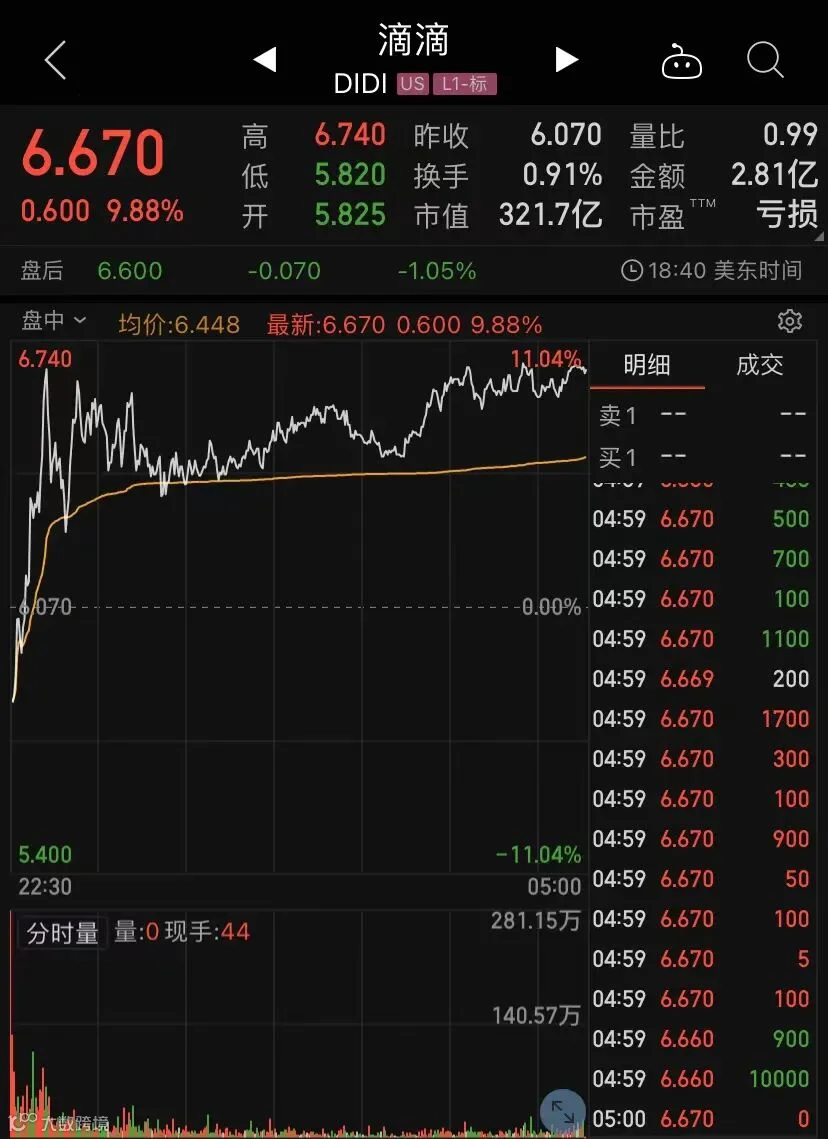Open stock search with magnifier icon
The image size is (828, 1139).
coord(765,60)
